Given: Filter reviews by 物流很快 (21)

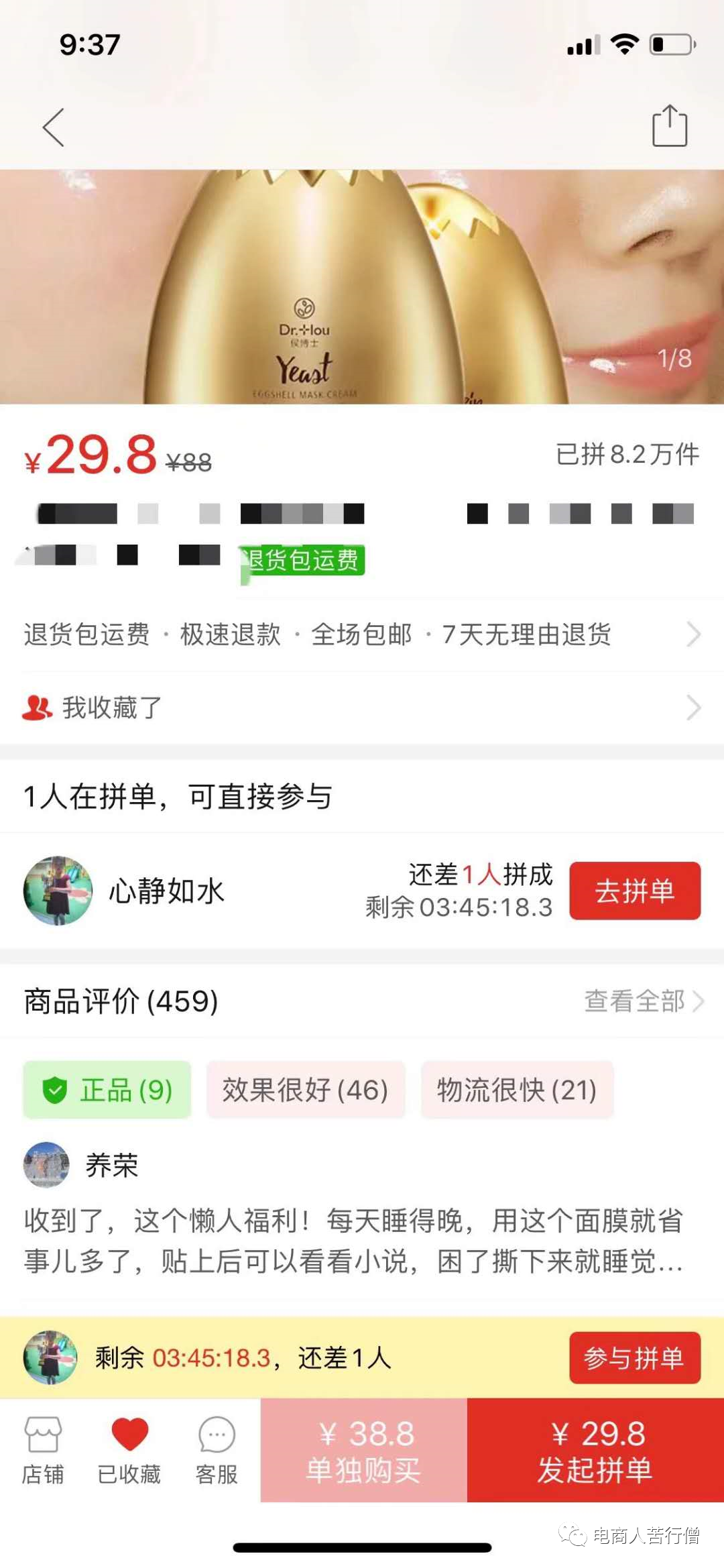Looking at the screenshot, I should [x=517, y=1090].
